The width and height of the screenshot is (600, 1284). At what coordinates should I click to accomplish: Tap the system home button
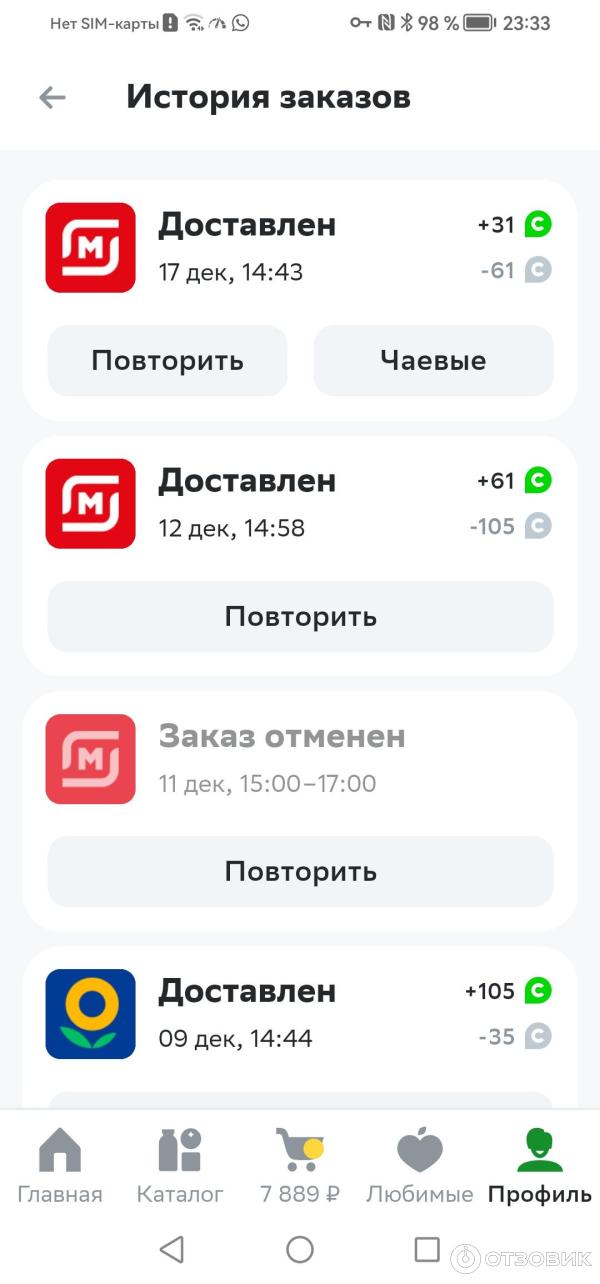(x=300, y=1249)
